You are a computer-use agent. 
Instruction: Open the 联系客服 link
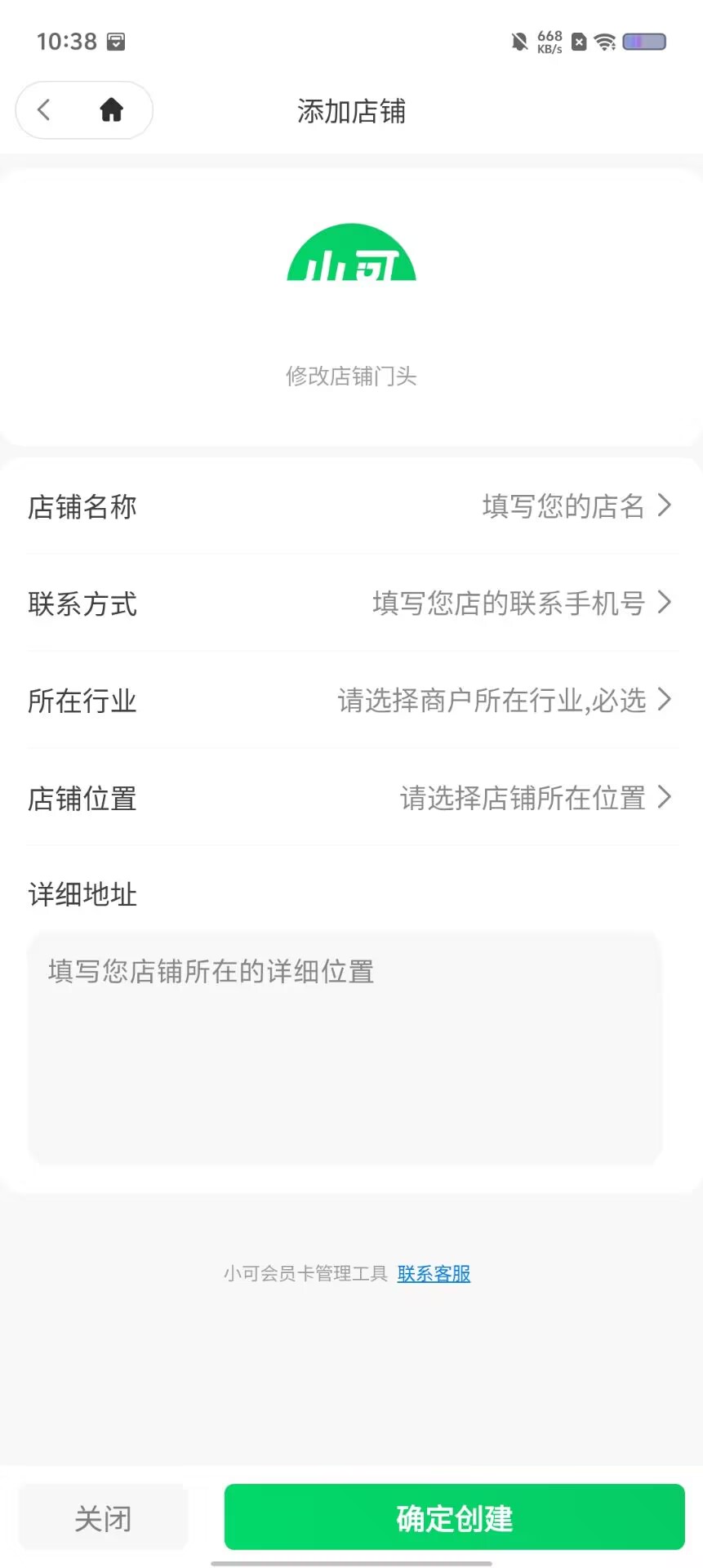(x=434, y=1273)
